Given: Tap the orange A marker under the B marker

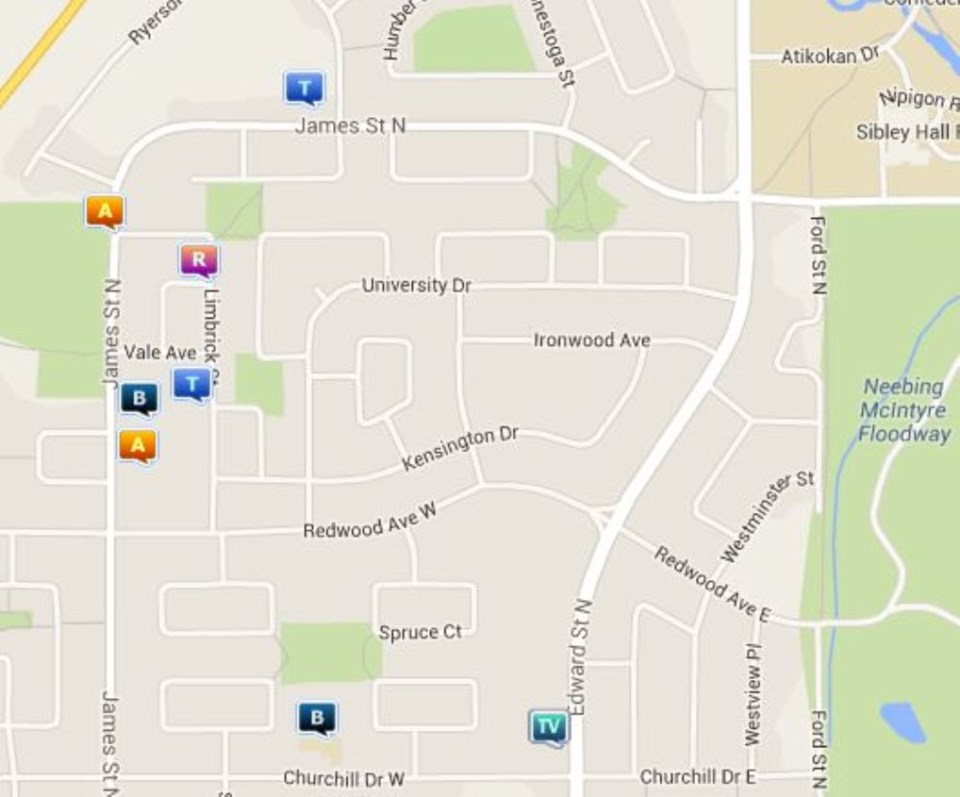Looking at the screenshot, I should tap(138, 445).
